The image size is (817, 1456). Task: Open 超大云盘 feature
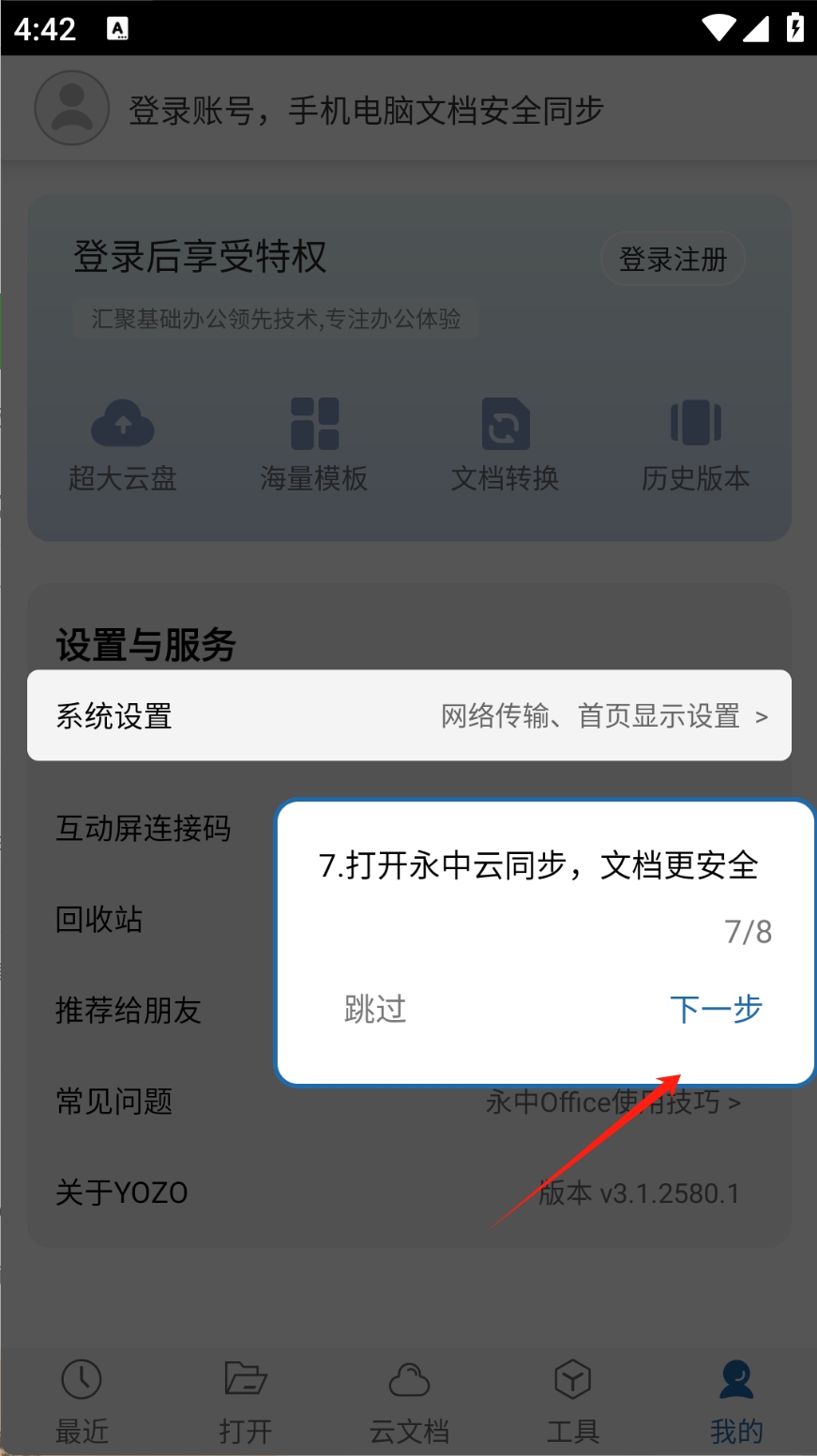click(x=123, y=446)
